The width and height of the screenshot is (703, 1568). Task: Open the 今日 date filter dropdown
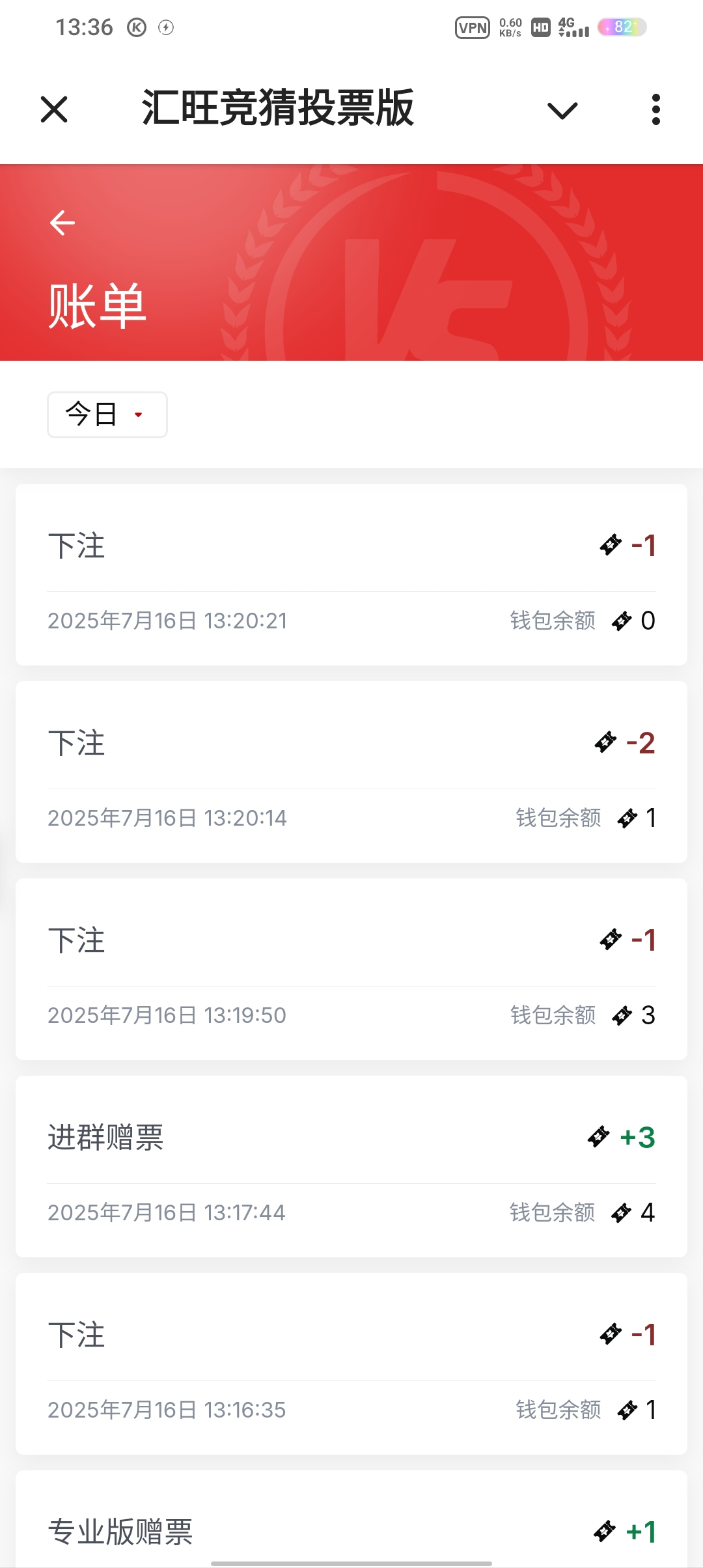point(107,415)
